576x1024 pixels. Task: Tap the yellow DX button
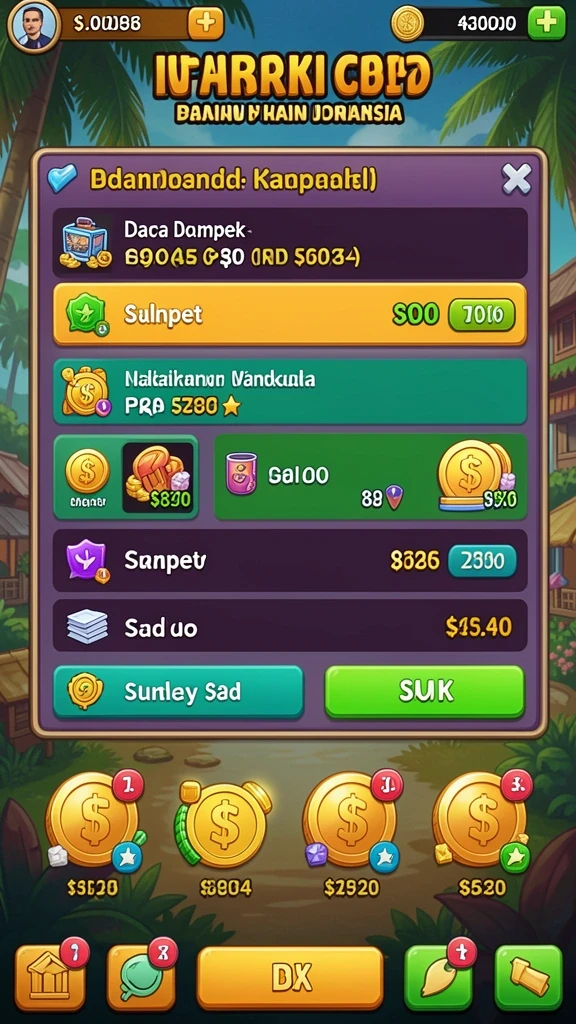pos(290,978)
